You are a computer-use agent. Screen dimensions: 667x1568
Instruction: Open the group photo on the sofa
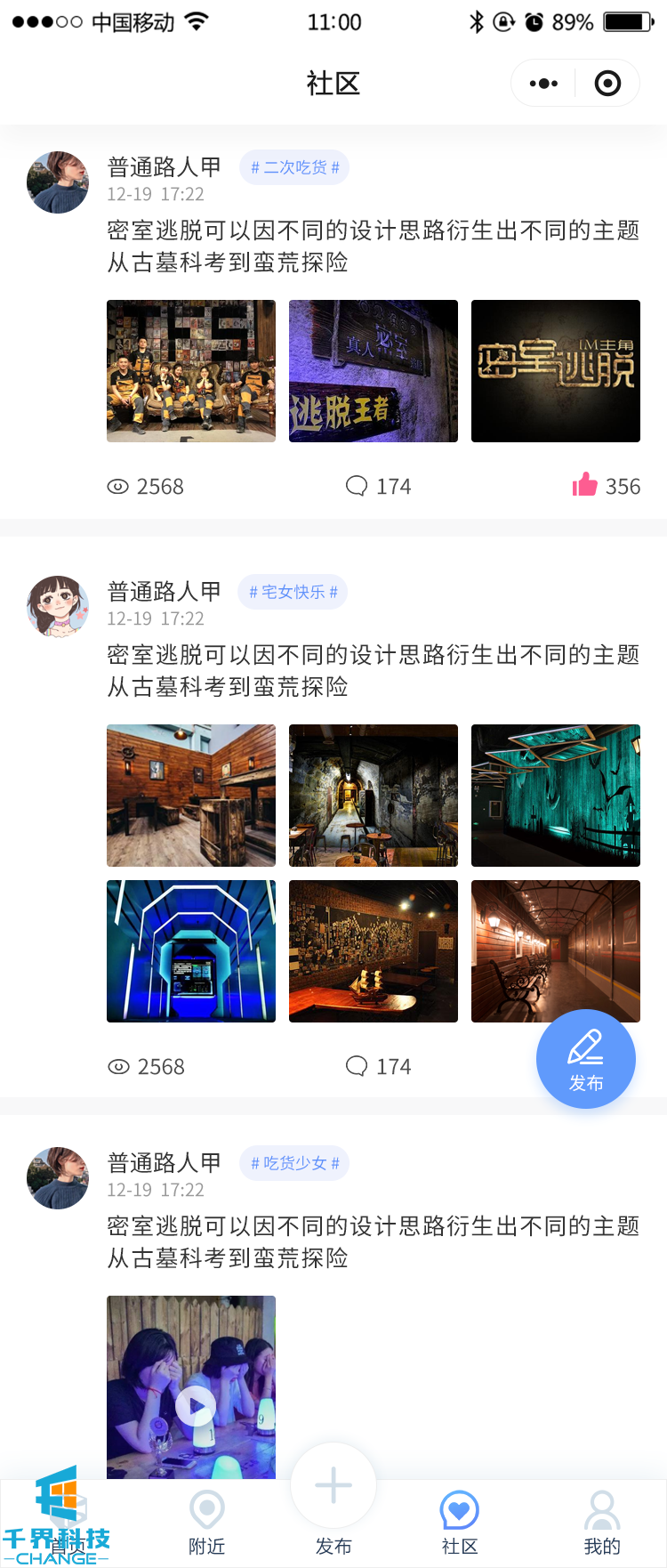tap(191, 371)
